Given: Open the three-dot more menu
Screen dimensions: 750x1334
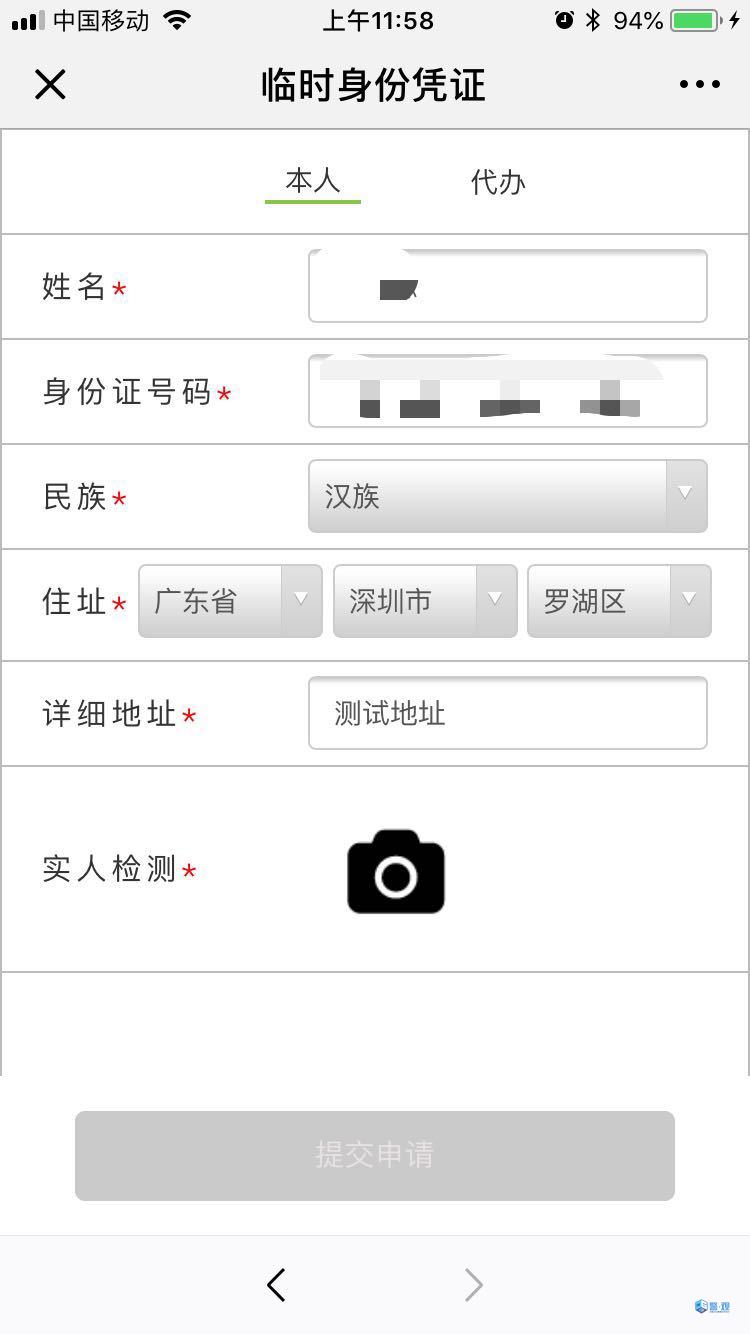Looking at the screenshot, I should click(699, 85).
